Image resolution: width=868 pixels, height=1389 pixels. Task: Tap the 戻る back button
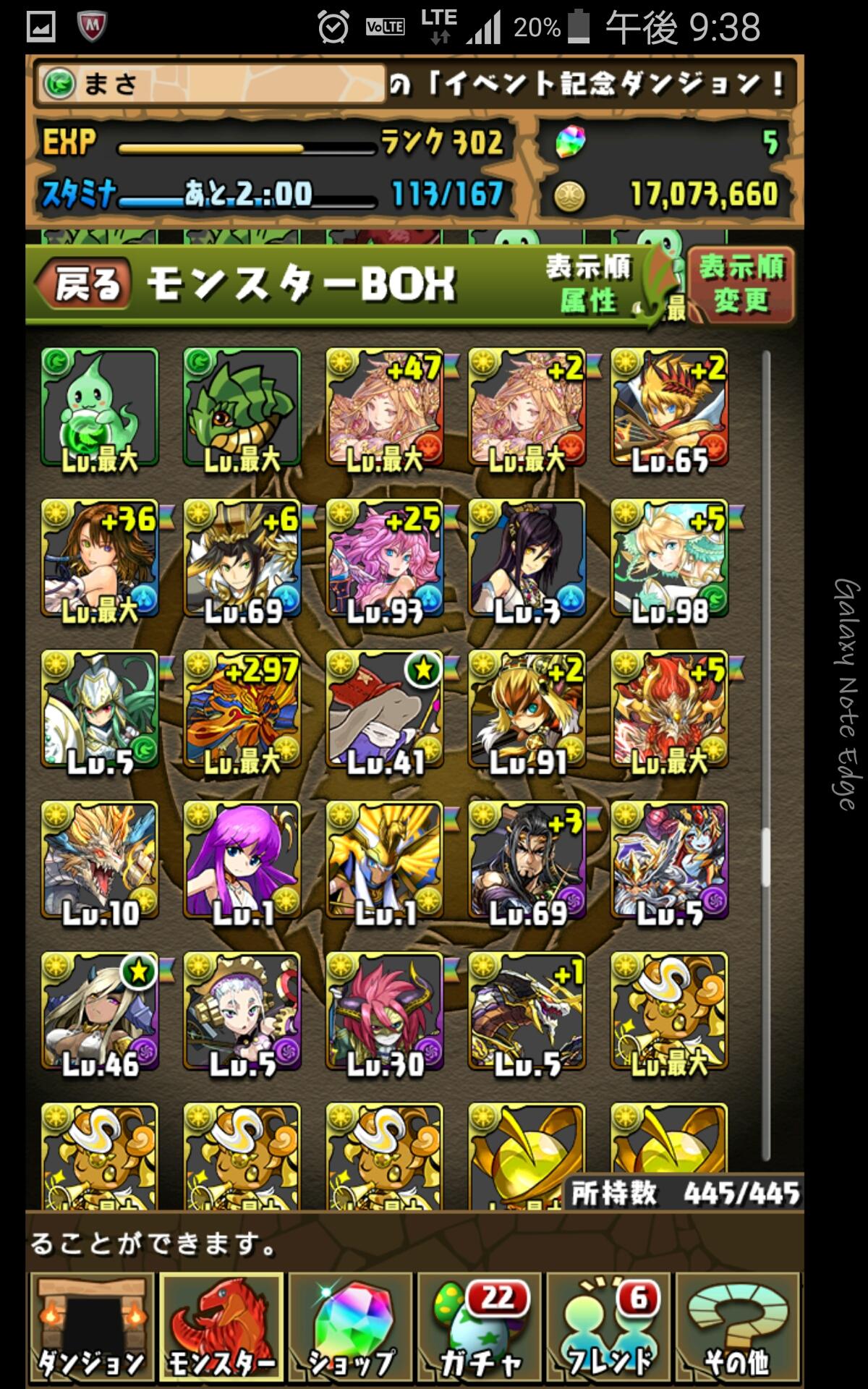(x=85, y=284)
